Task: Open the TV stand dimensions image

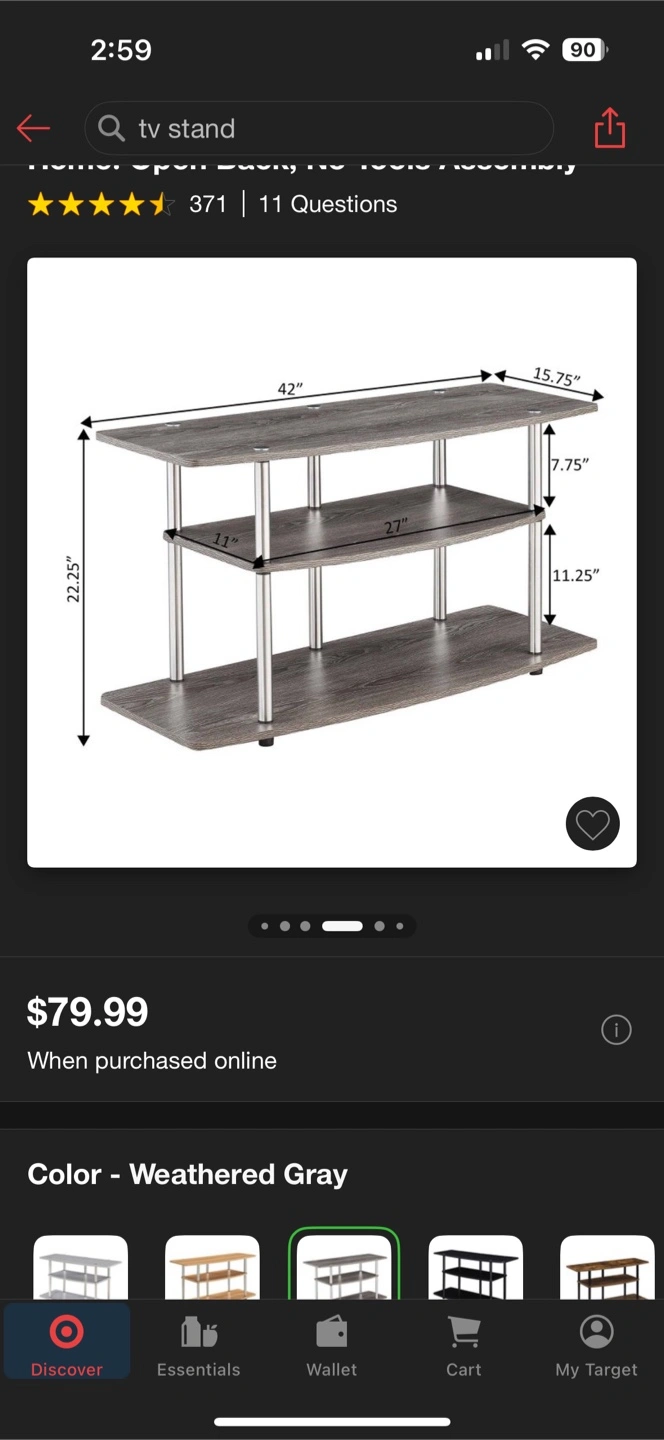Action: tap(332, 562)
